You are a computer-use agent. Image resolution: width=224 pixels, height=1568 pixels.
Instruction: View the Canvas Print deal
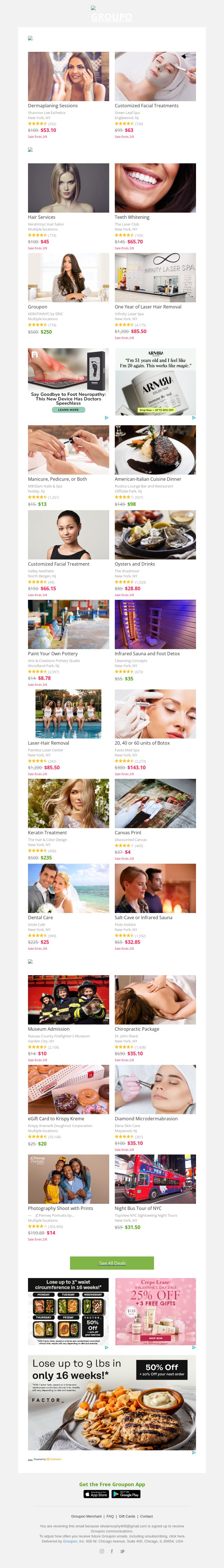coord(155,803)
